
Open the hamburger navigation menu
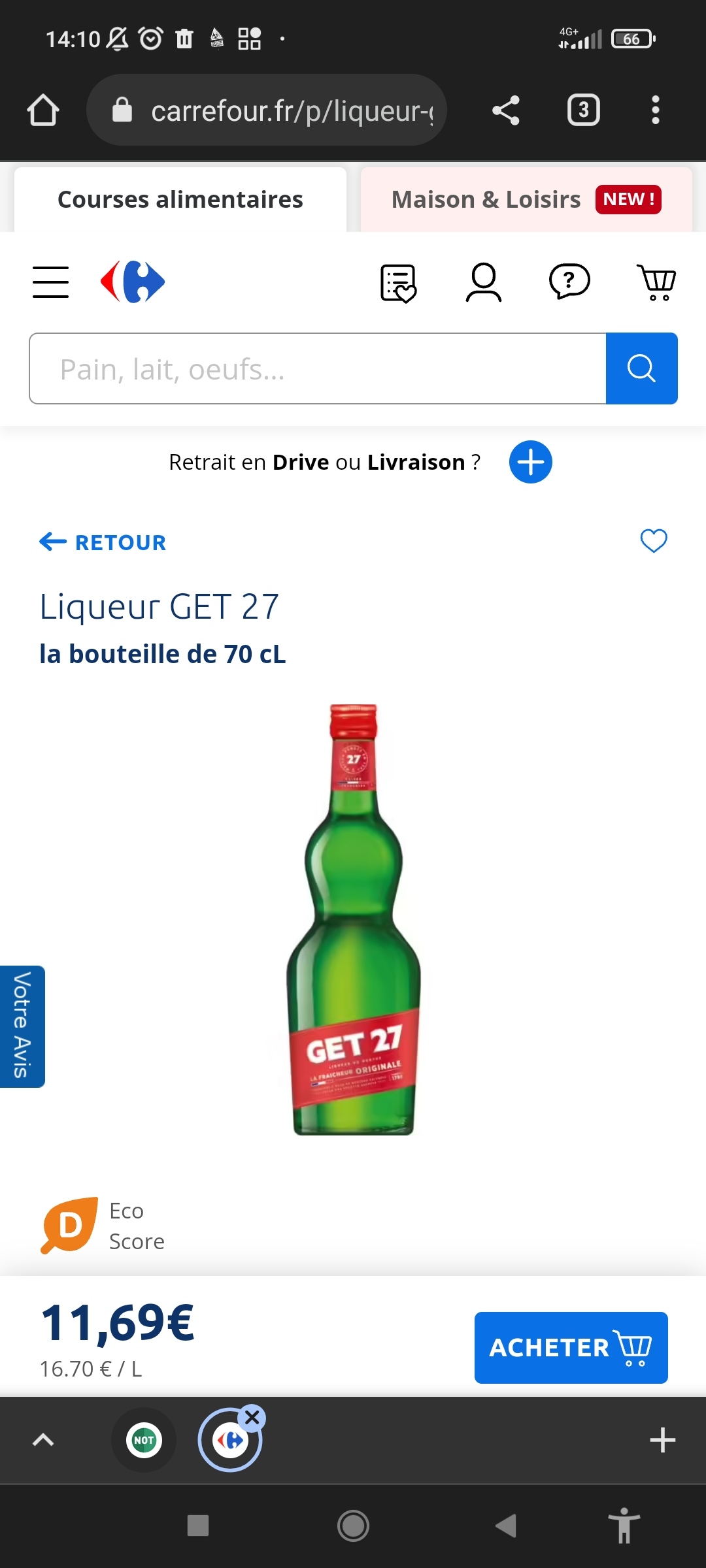(51, 282)
